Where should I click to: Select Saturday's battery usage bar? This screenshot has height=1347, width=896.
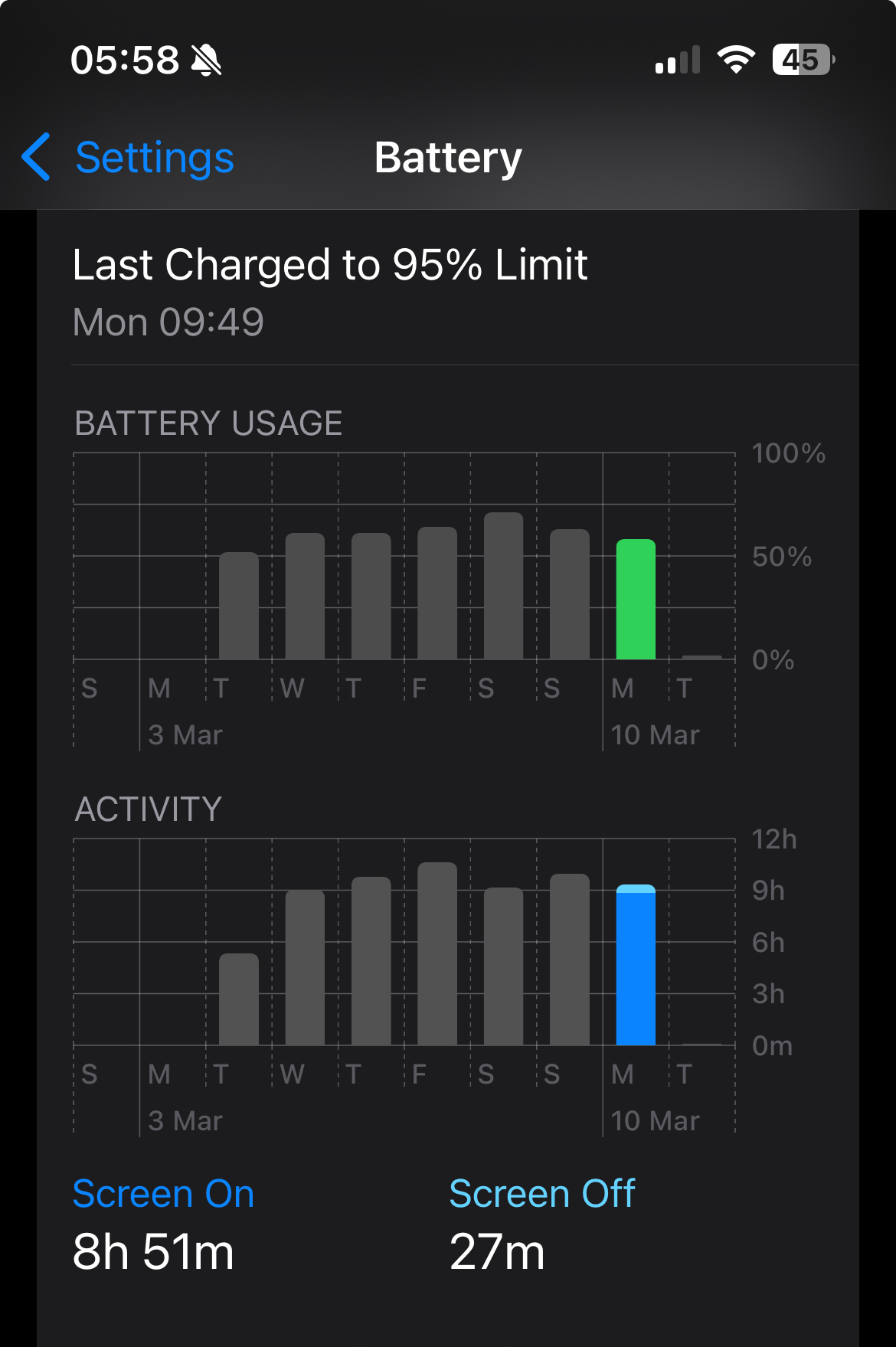click(503, 587)
